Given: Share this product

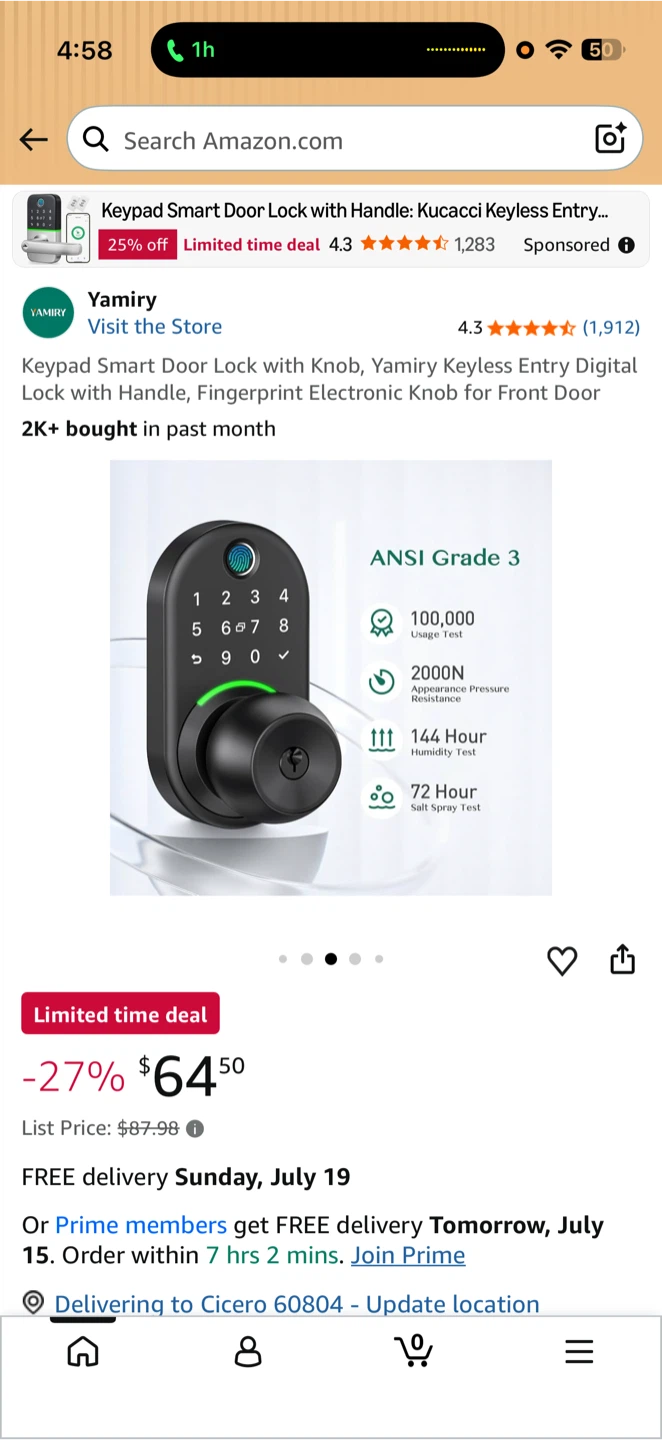Looking at the screenshot, I should point(623,959).
